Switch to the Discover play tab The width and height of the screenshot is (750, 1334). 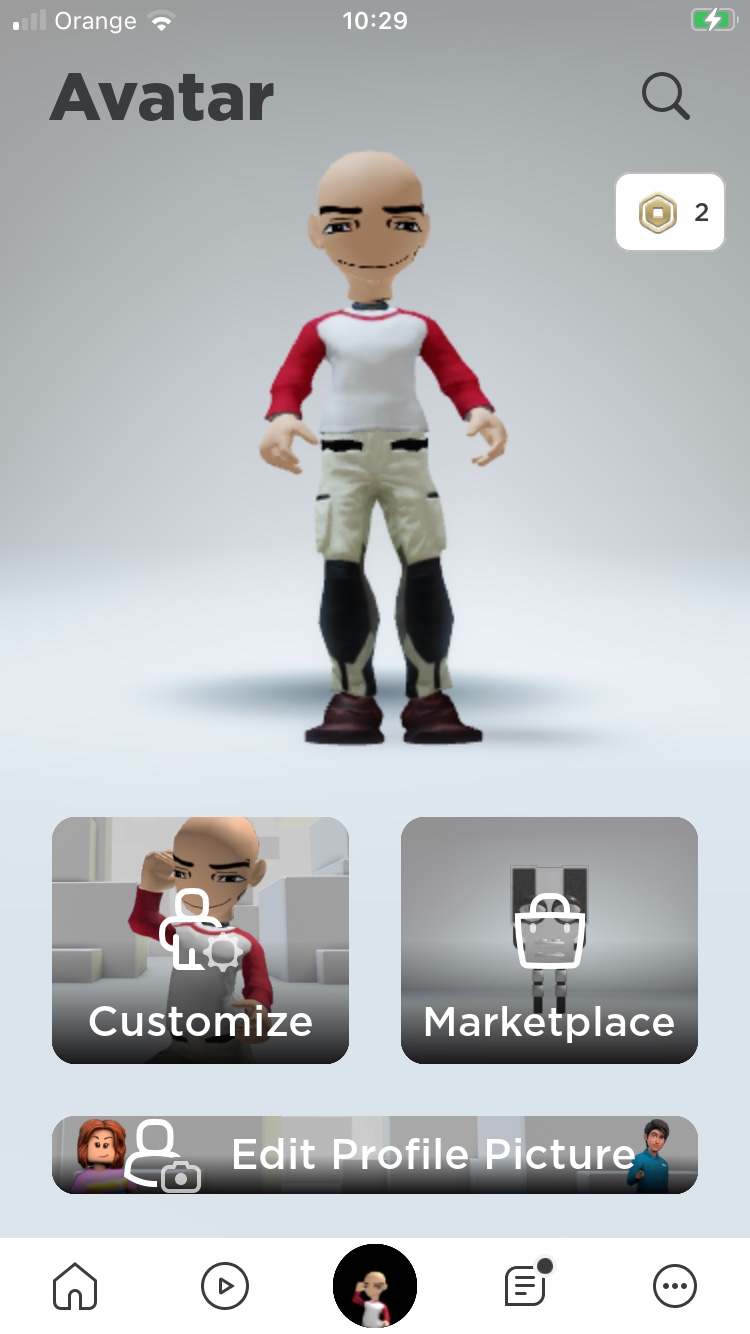click(x=225, y=1285)
